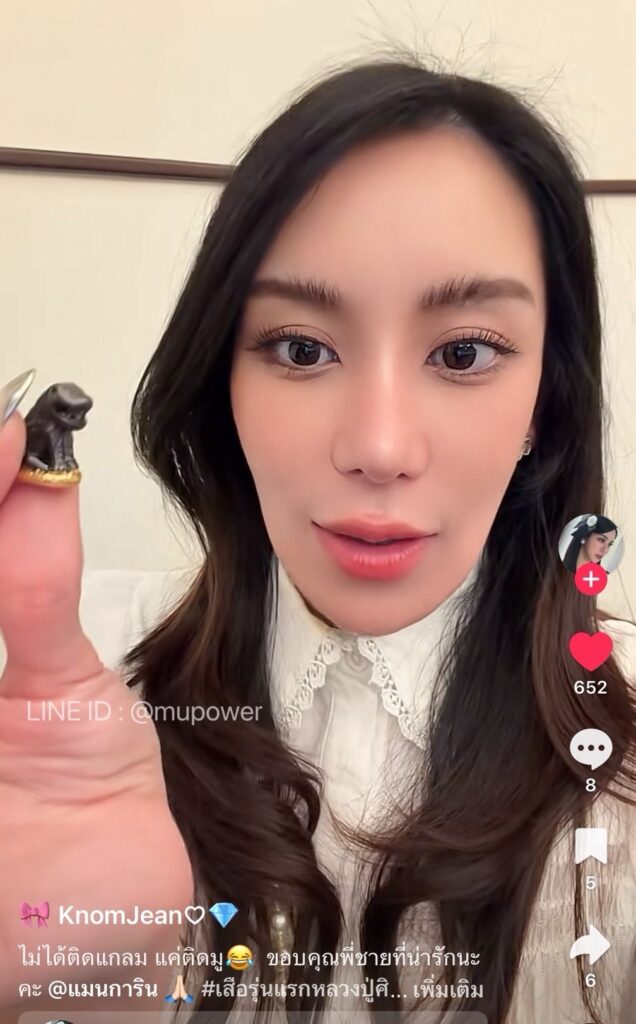Expand the caption with เพิ่มเติม
Screen dimensions: 636x1024
[447, 990]
